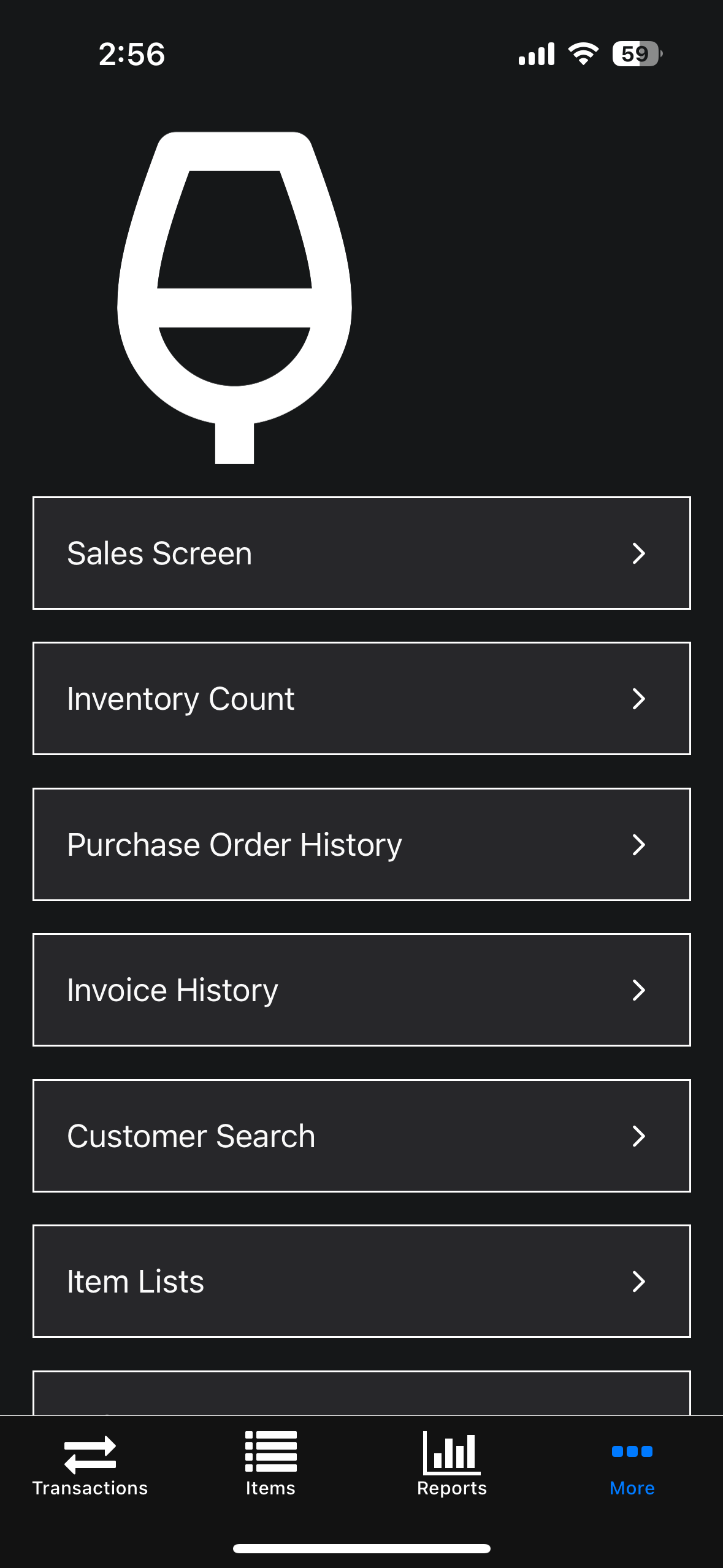Switch to the Items tab

270,1465
